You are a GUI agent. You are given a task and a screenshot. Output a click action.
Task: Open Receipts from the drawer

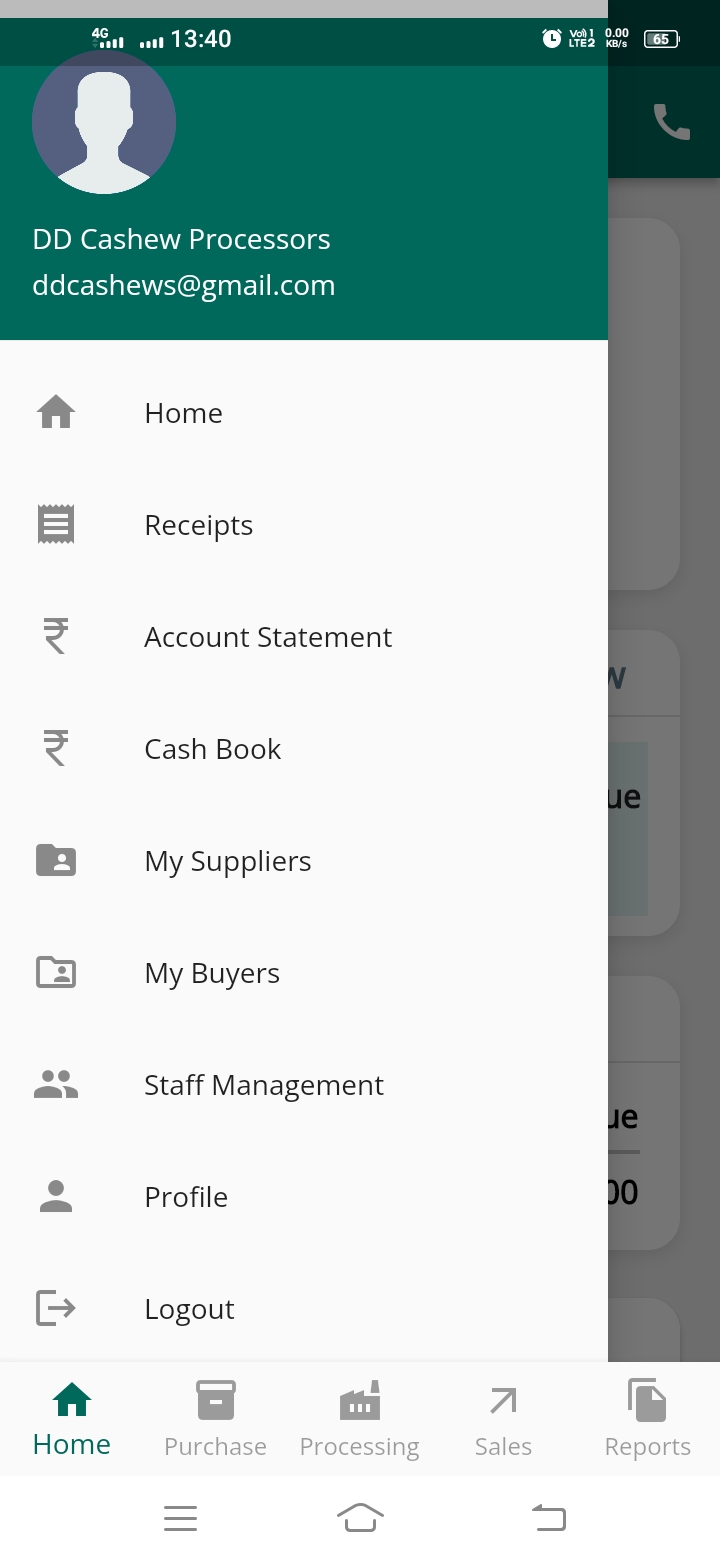[304, 524]
